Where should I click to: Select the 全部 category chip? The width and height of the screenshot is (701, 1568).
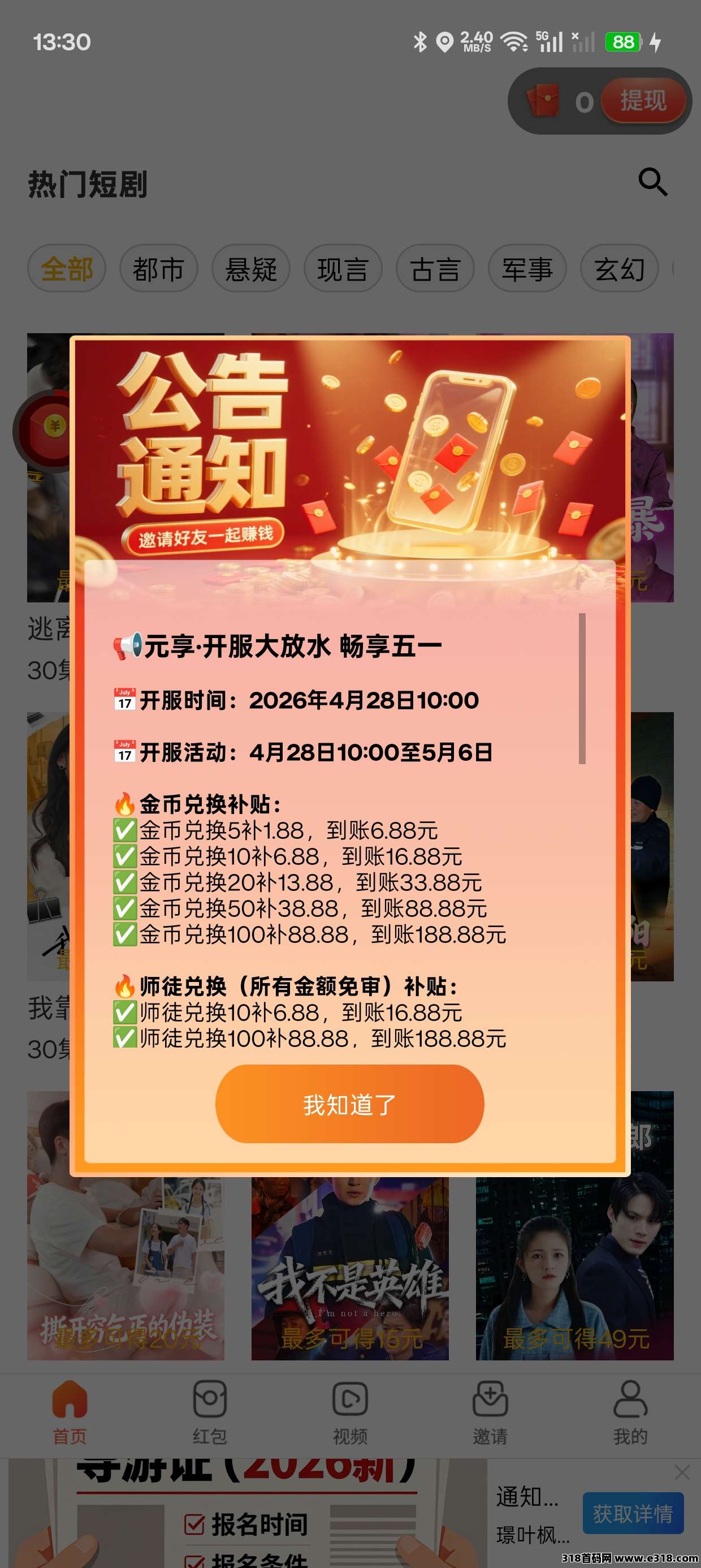67,269
